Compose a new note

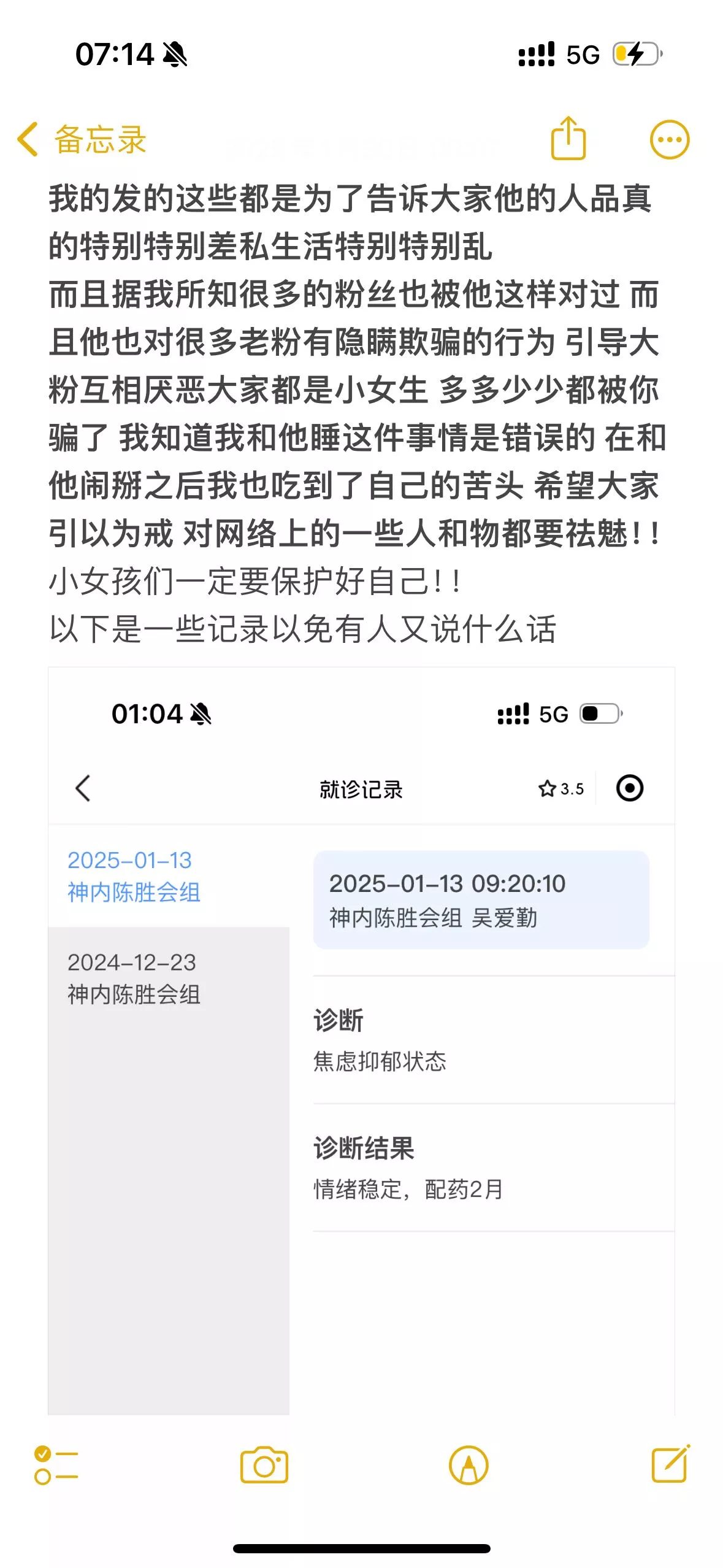coord(670,1464)
